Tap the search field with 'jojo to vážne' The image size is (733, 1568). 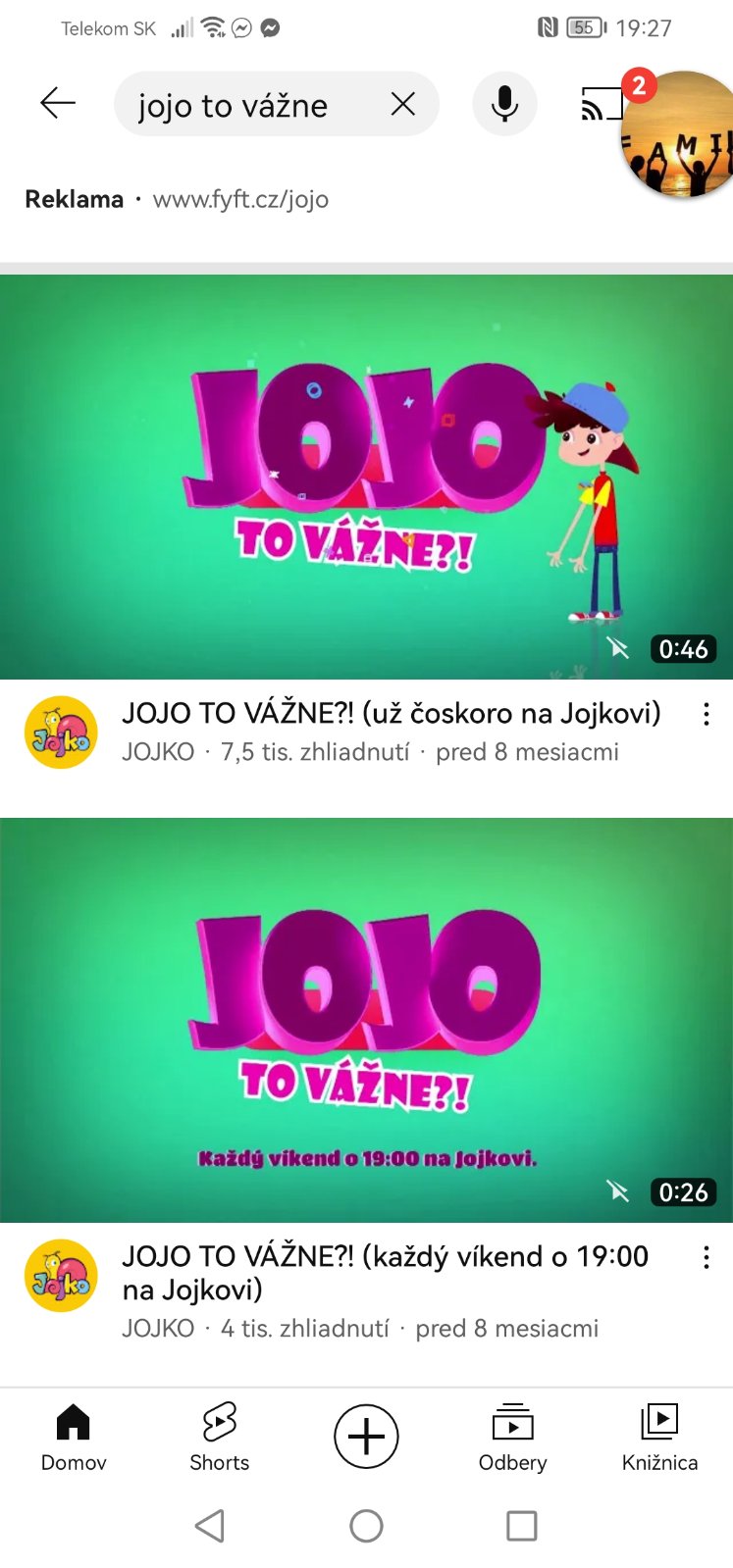(x=245, y=104)
